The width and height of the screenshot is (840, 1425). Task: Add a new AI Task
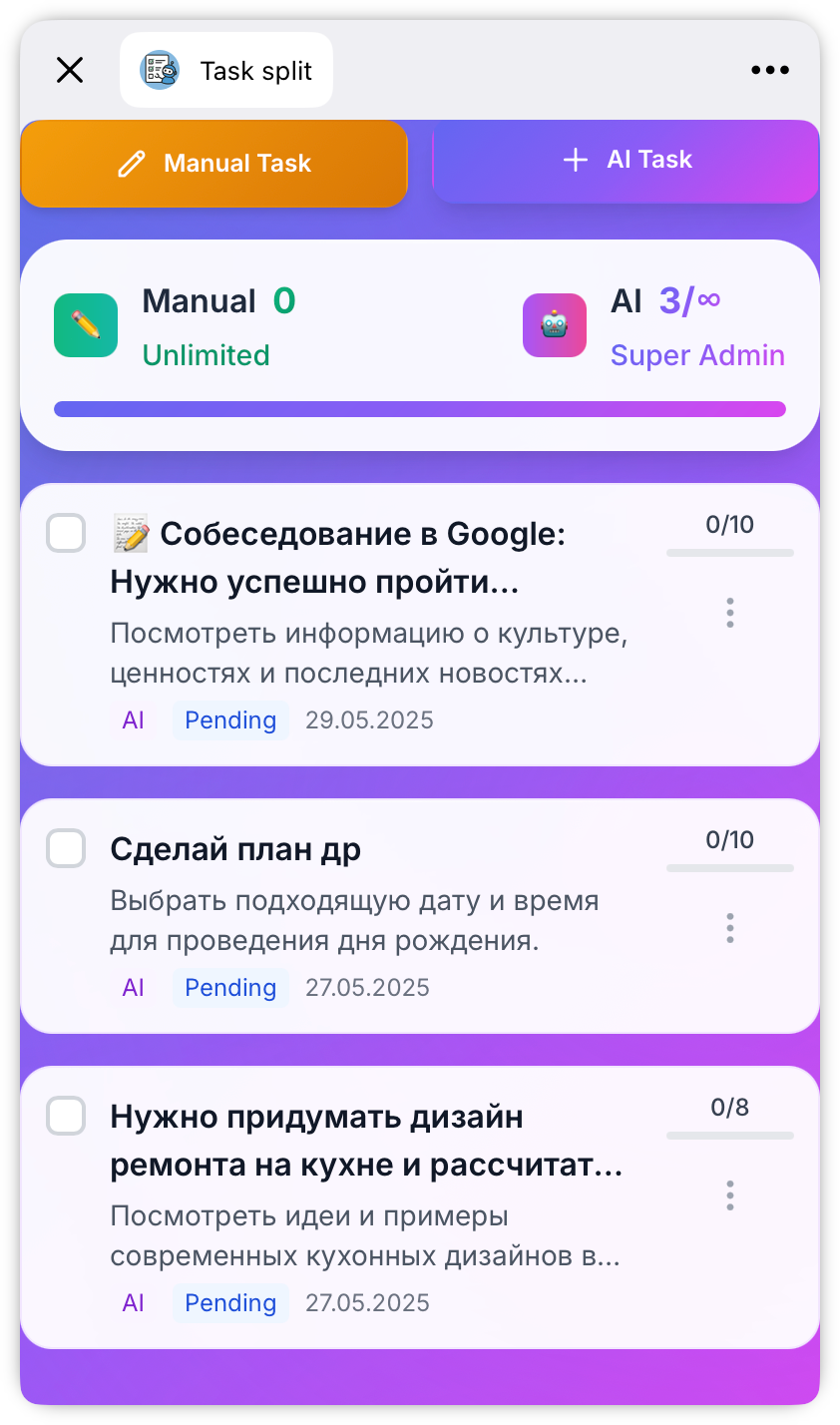(626, 161)
